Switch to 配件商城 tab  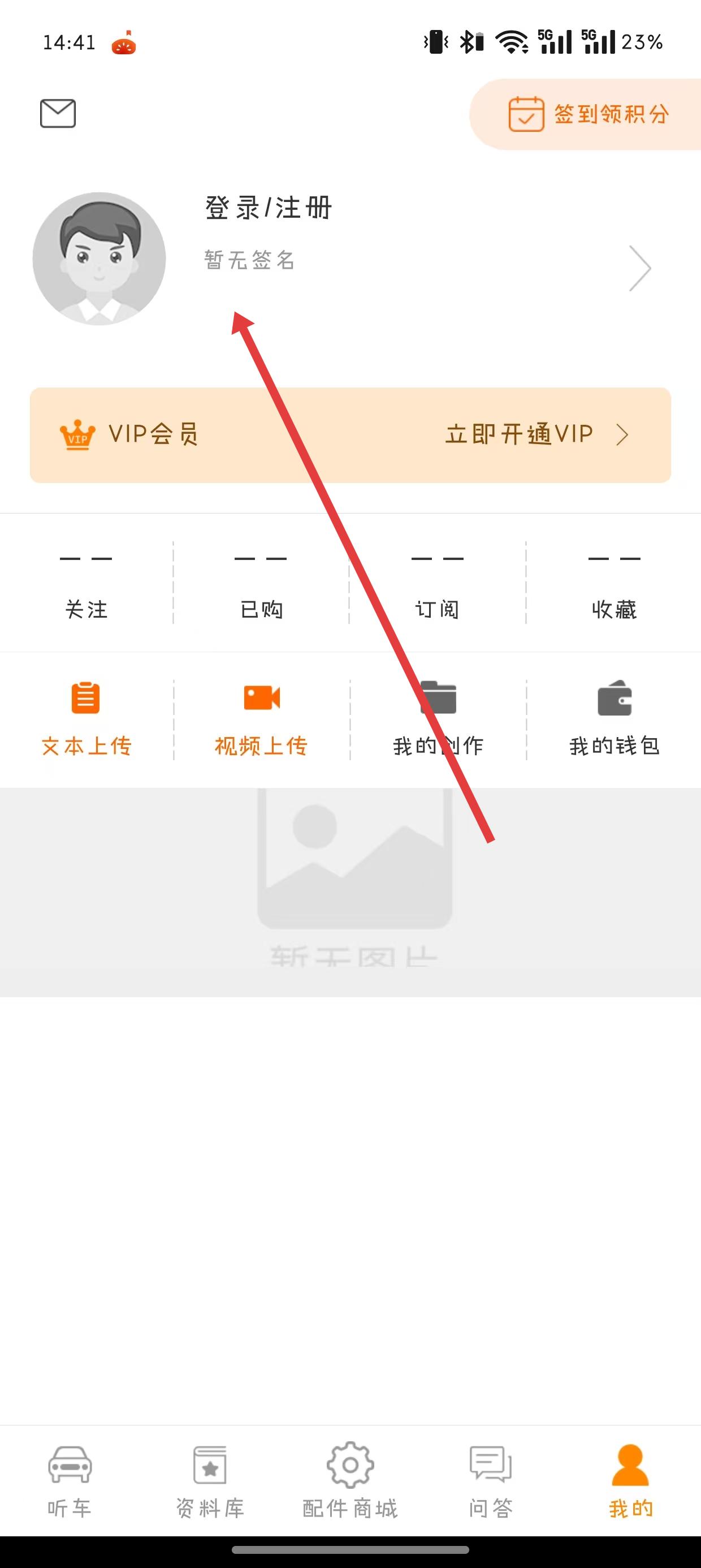(x=350, y=1481)
